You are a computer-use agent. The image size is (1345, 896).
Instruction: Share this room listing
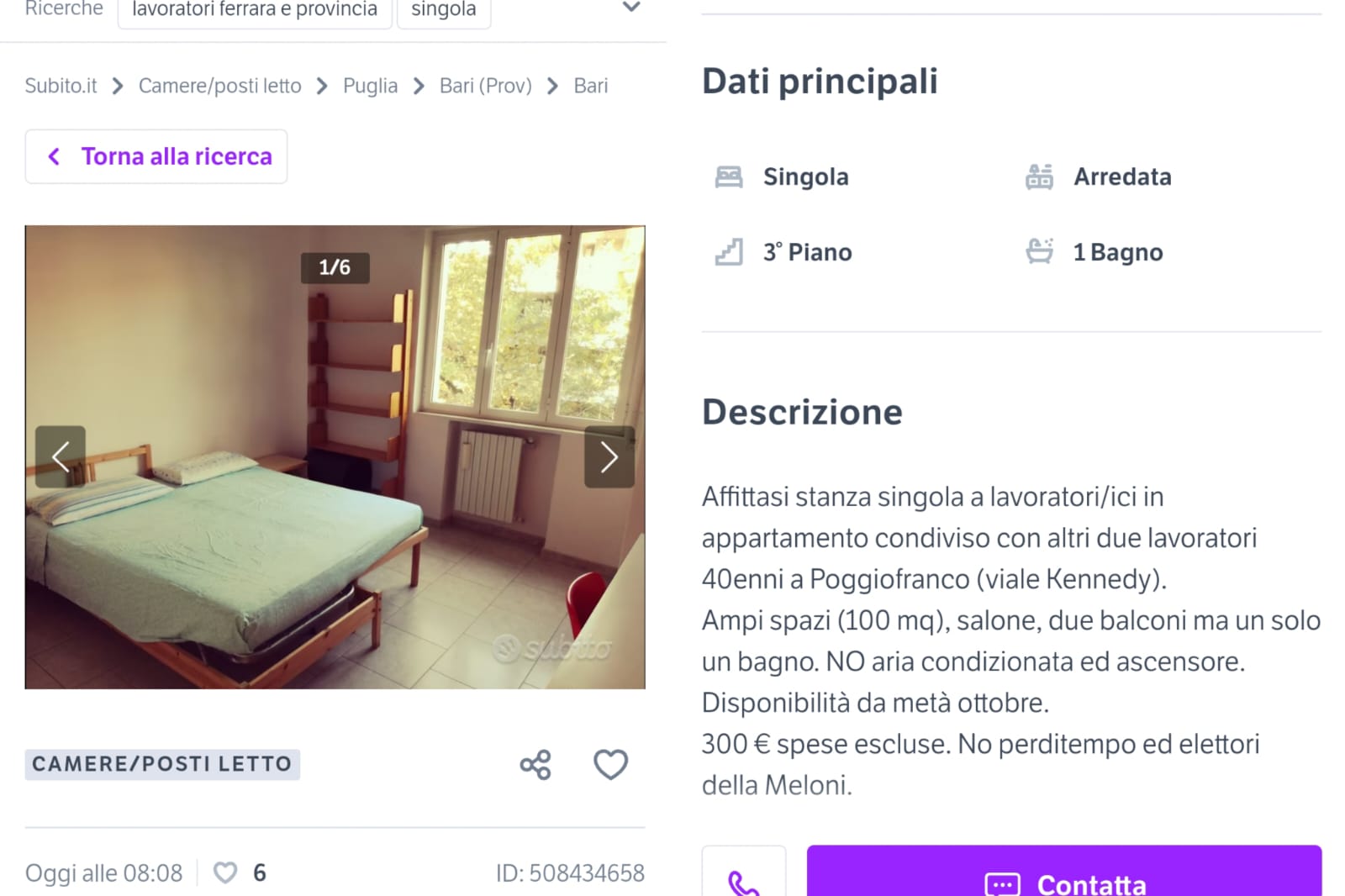coord(535,765)
